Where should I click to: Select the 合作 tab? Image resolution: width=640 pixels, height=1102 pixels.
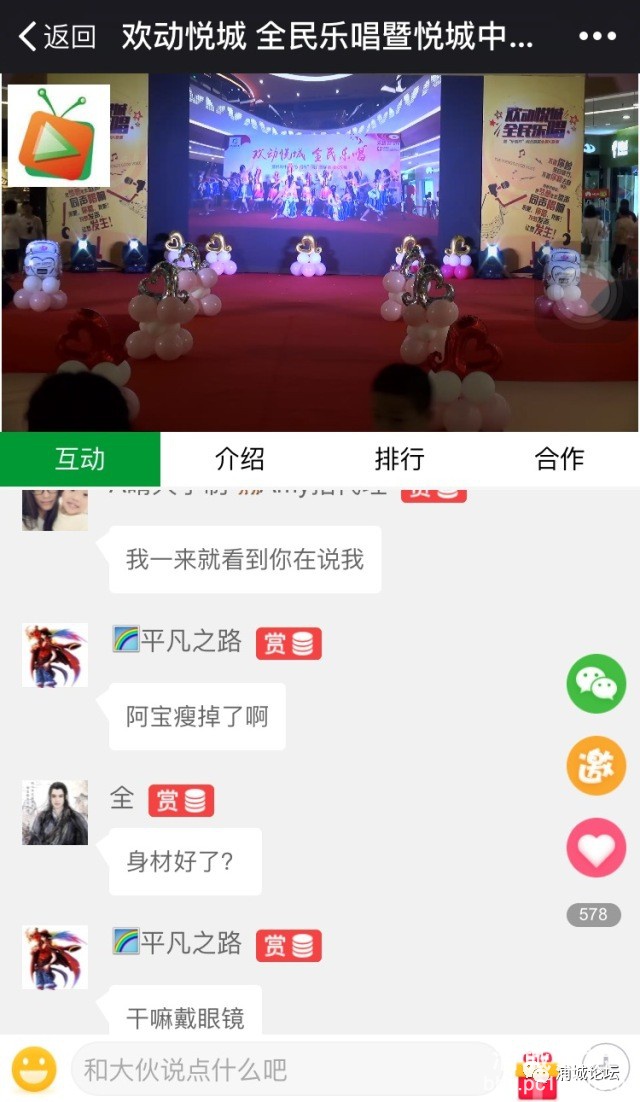click(560, 459)
